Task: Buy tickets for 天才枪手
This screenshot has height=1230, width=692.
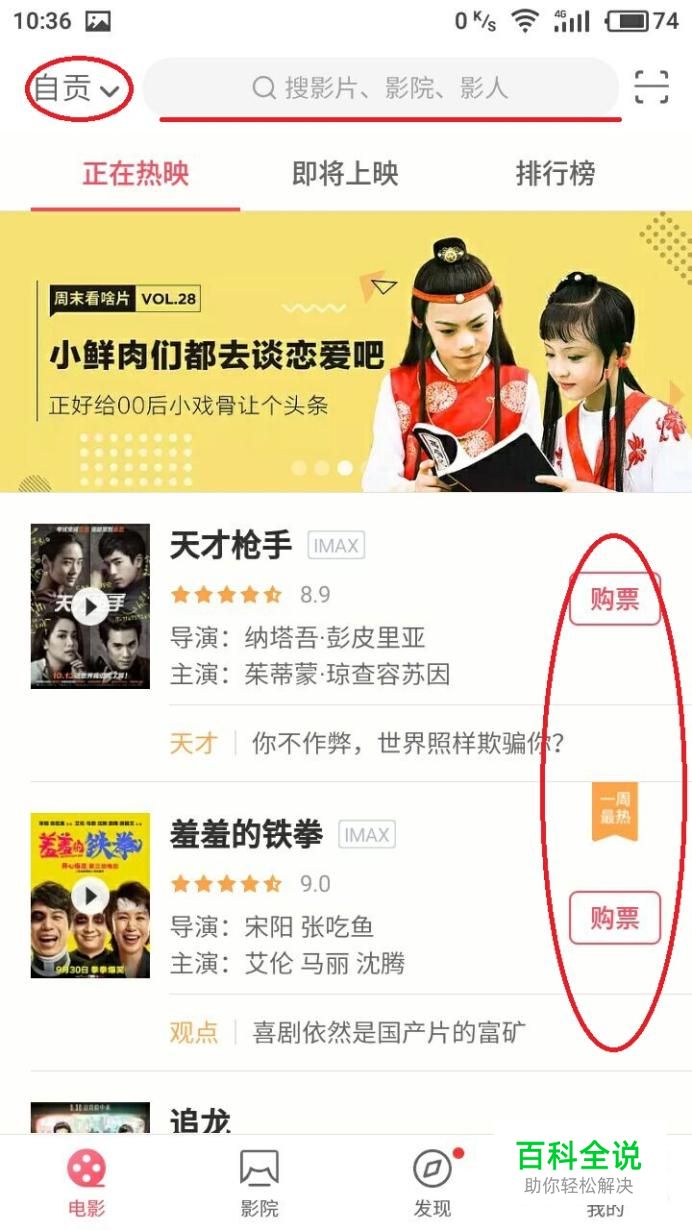Action: pyautogui.click(x=614, y=599)
